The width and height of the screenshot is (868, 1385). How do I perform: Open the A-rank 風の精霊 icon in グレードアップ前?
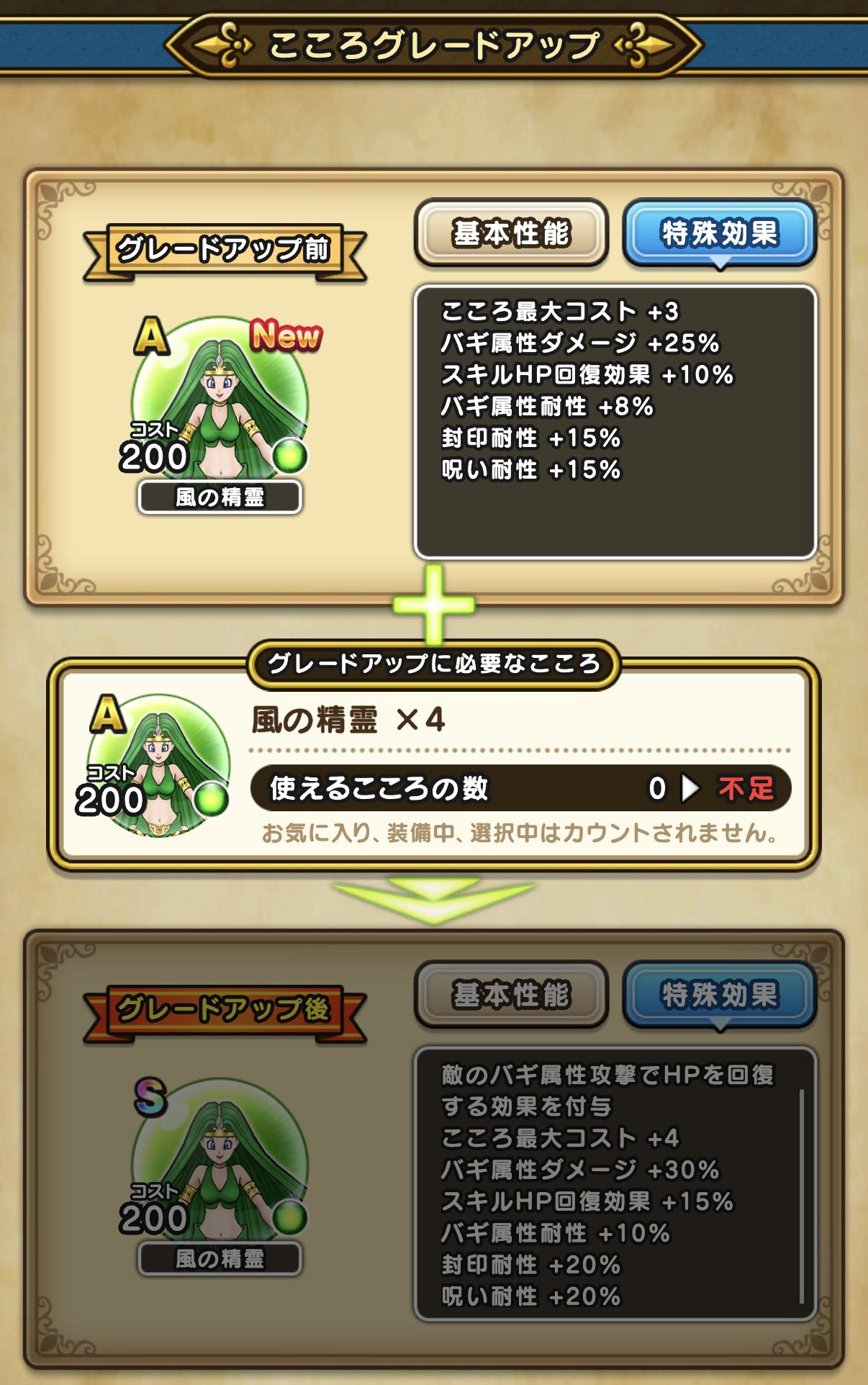(x=220, y=403)
